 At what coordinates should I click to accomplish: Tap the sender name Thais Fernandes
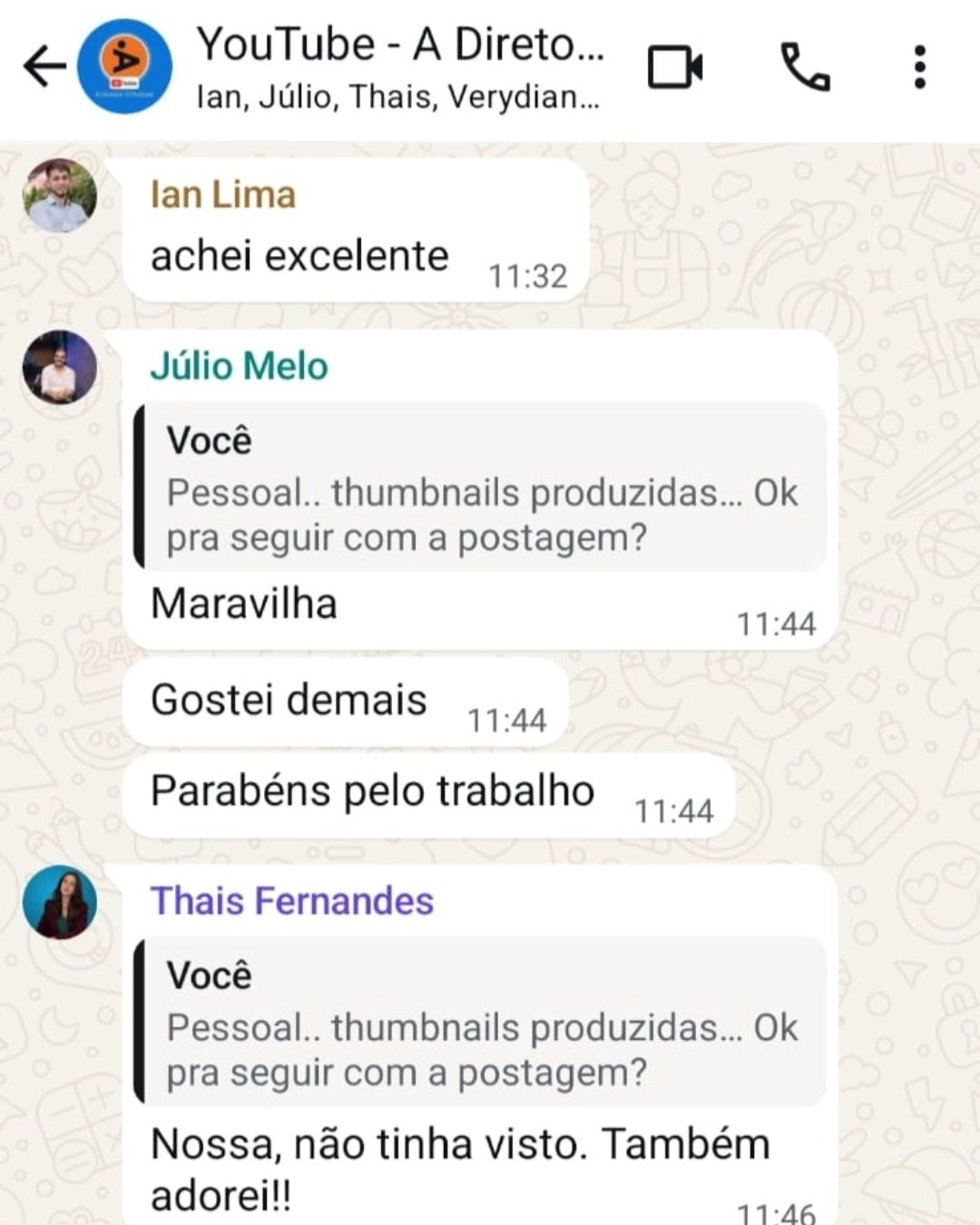pos(292,901)
